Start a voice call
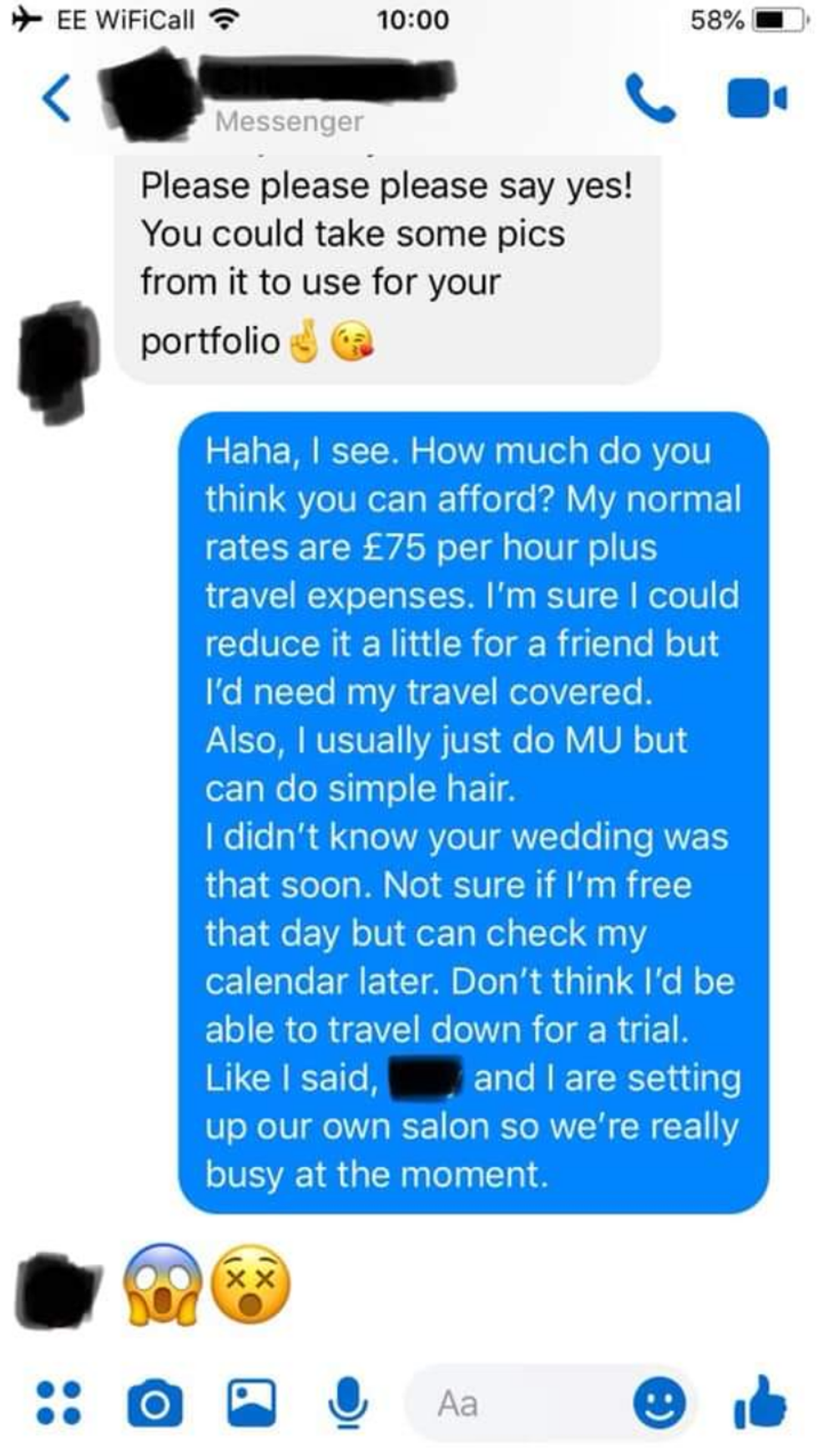 tap(650, 99)
